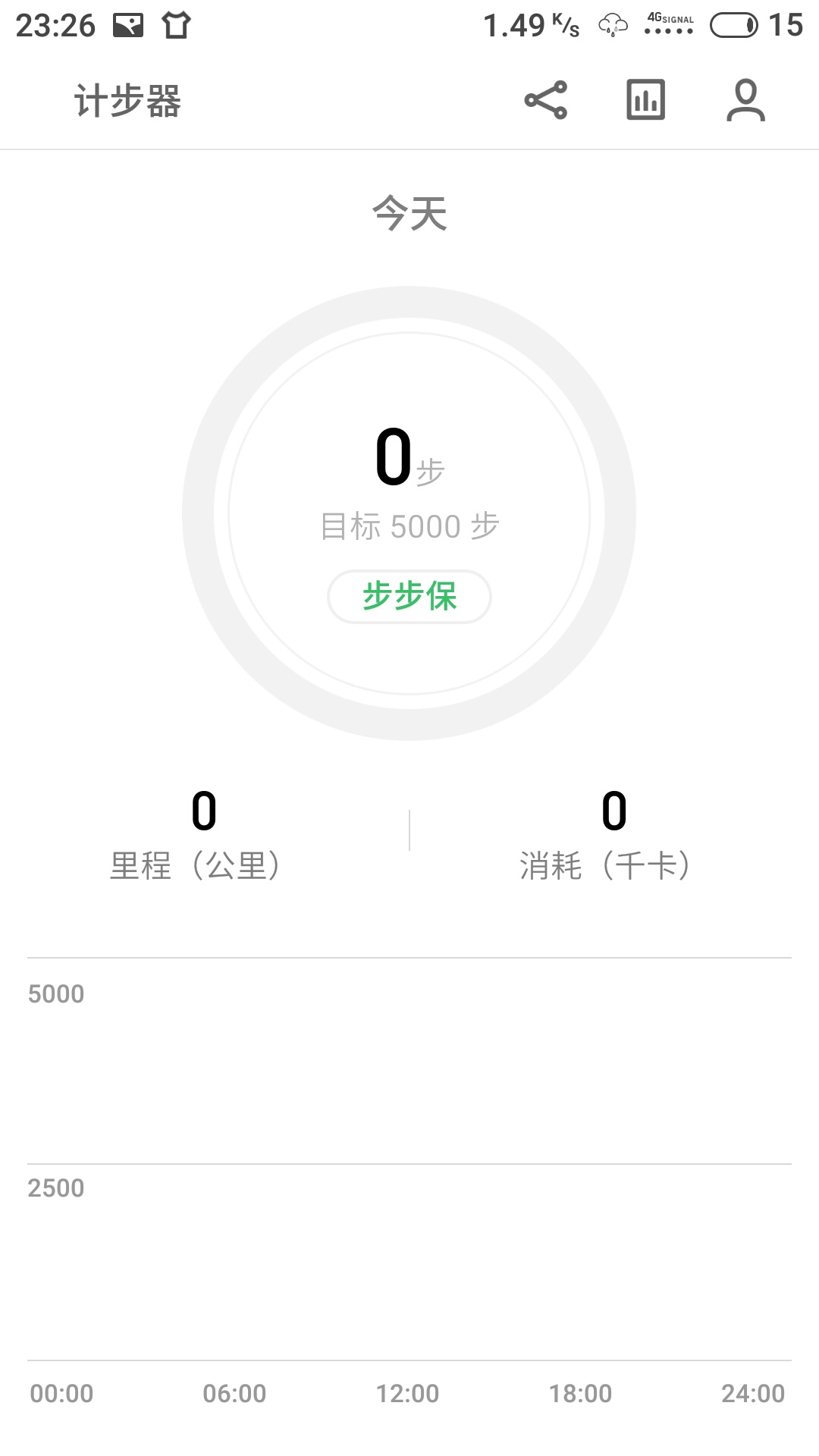Open the 步步保 insurance button
The height and width of the screenshot is (1456, 819).
click(409, 598)
